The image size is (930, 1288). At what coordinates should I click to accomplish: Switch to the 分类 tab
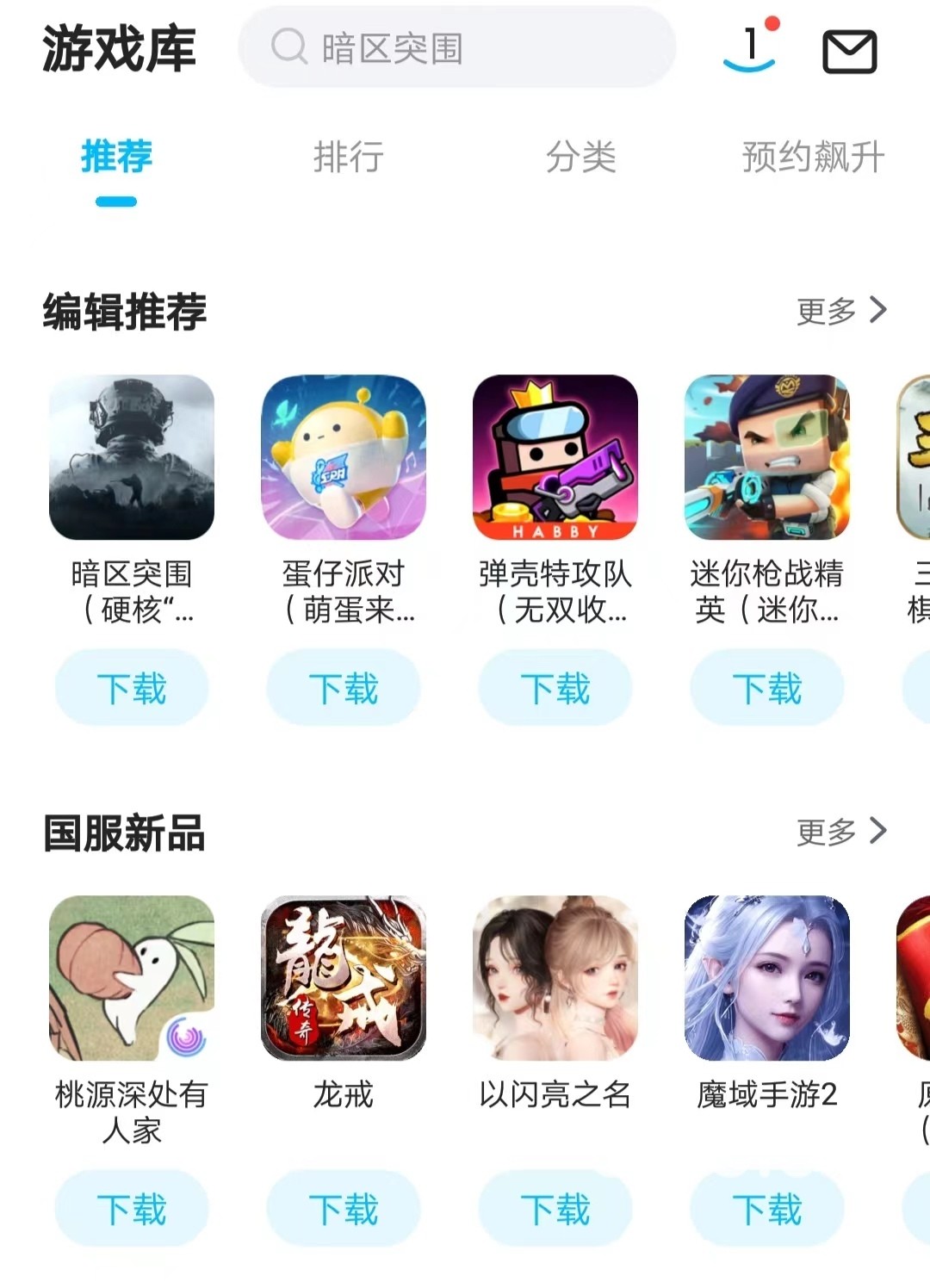[x=581, y=158]
